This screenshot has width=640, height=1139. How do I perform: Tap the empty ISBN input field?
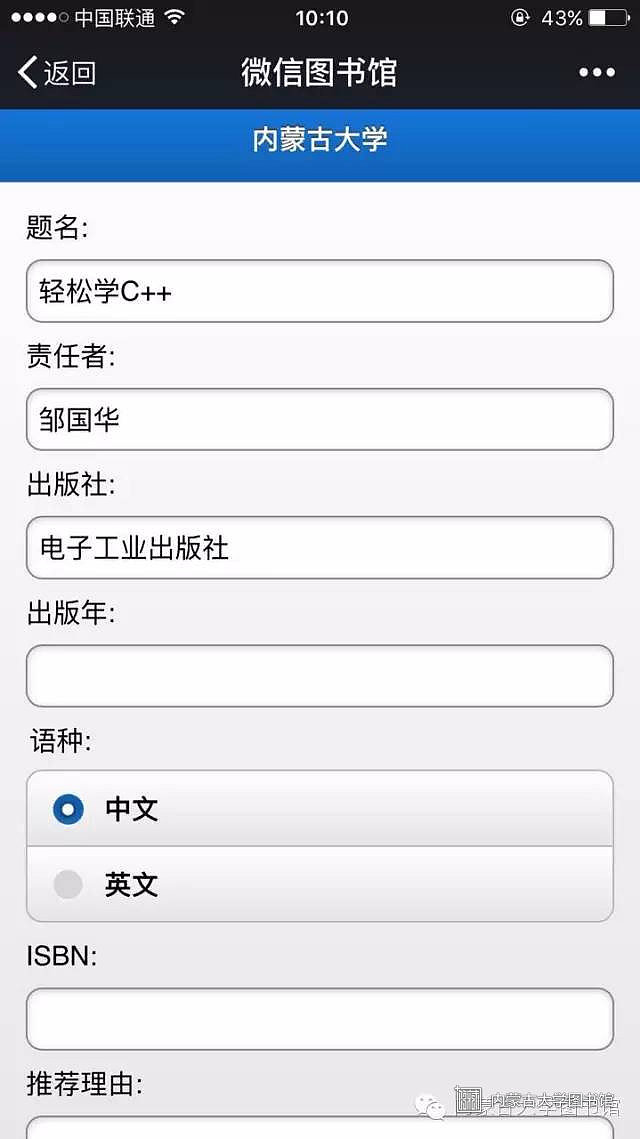pyautogui.click(x=320, y=1018)
